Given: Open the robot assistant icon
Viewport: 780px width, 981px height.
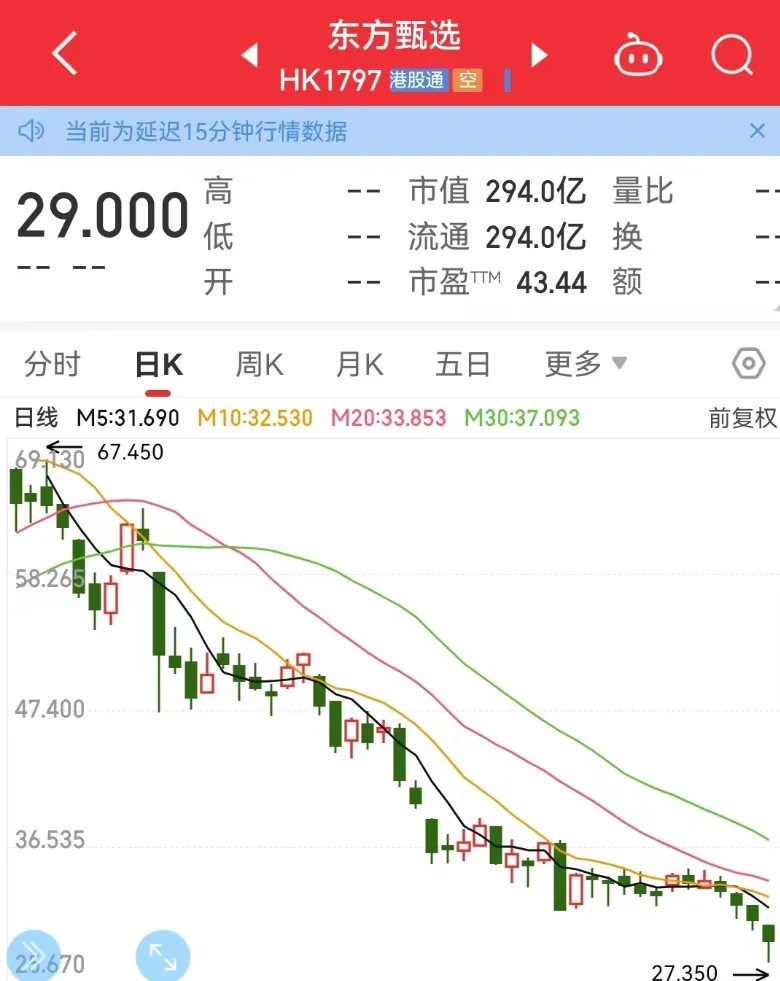Looking at the screenshot, I should click(638, 55).
